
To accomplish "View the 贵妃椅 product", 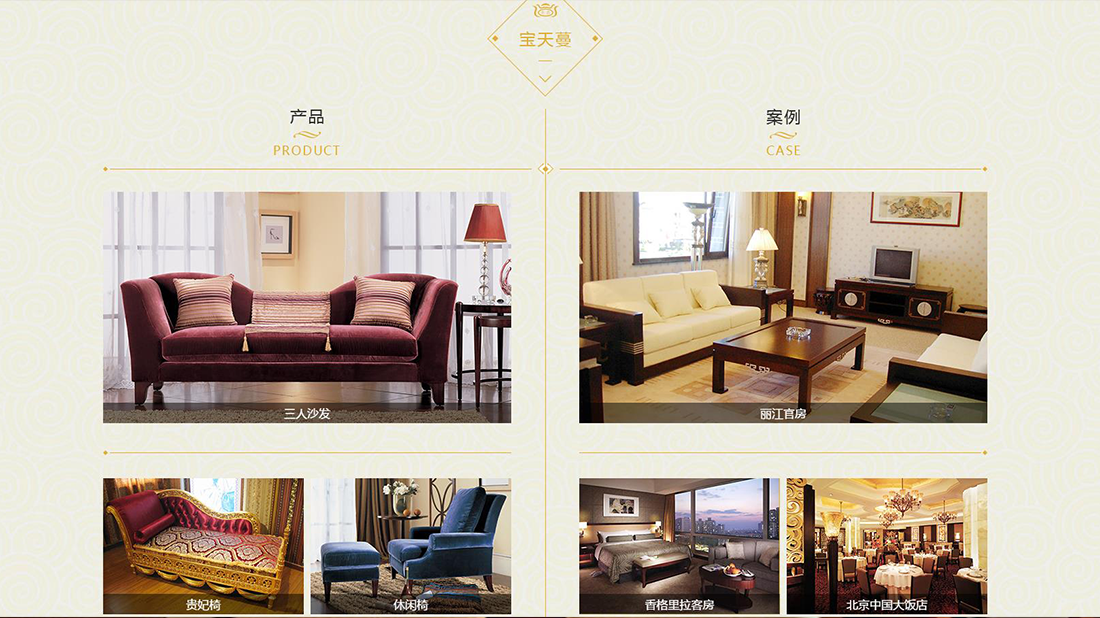I will 203,545.
